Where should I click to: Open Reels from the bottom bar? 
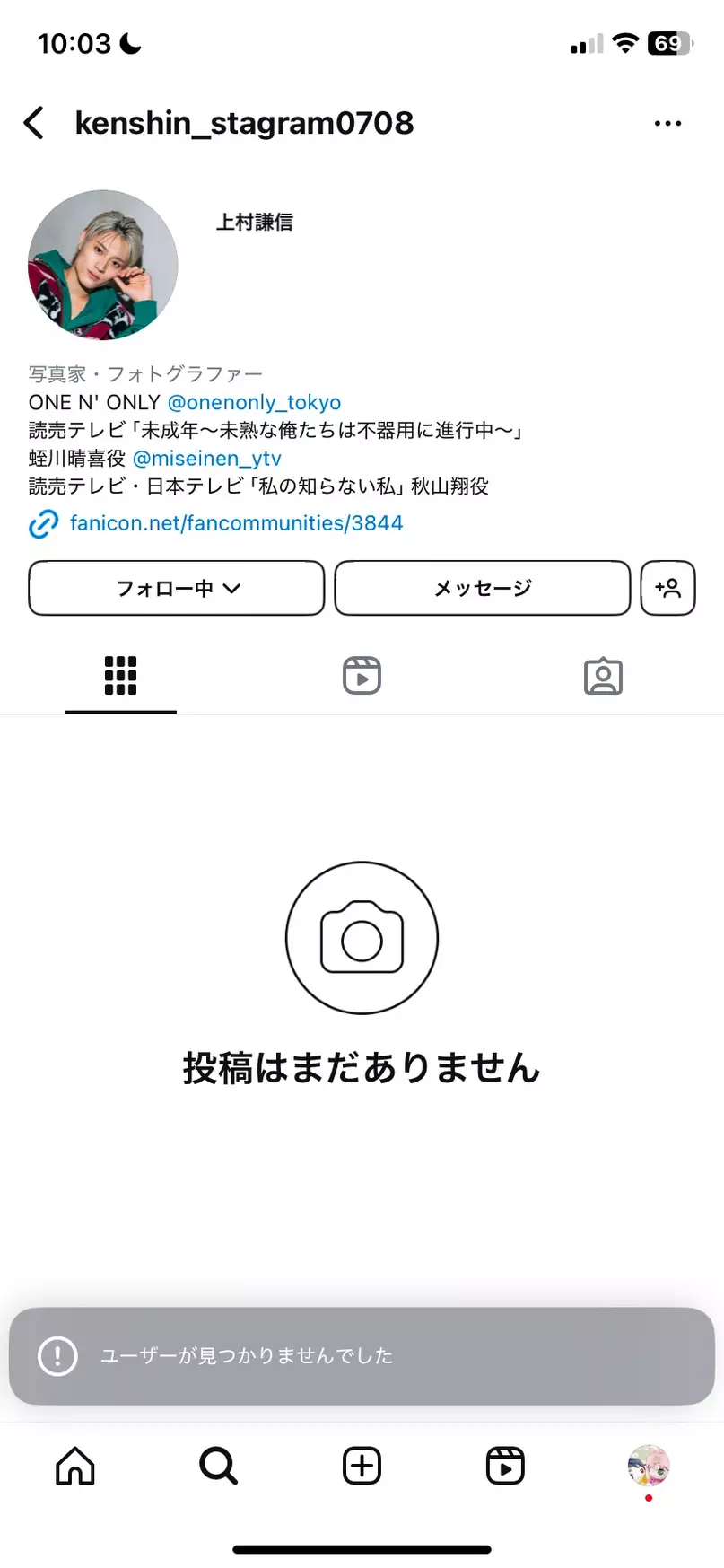[x=505, y=1466]
